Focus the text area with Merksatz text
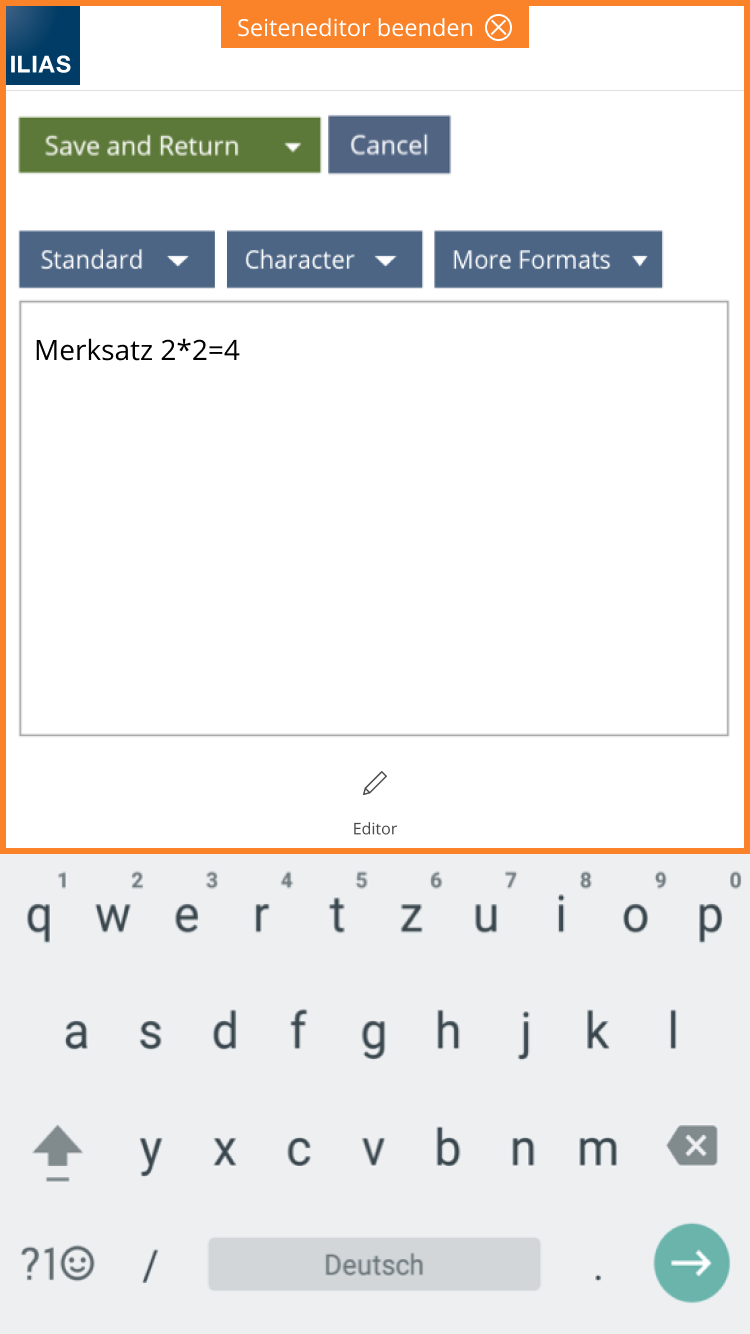This screenshot has width=750, height=1334. 374,518
